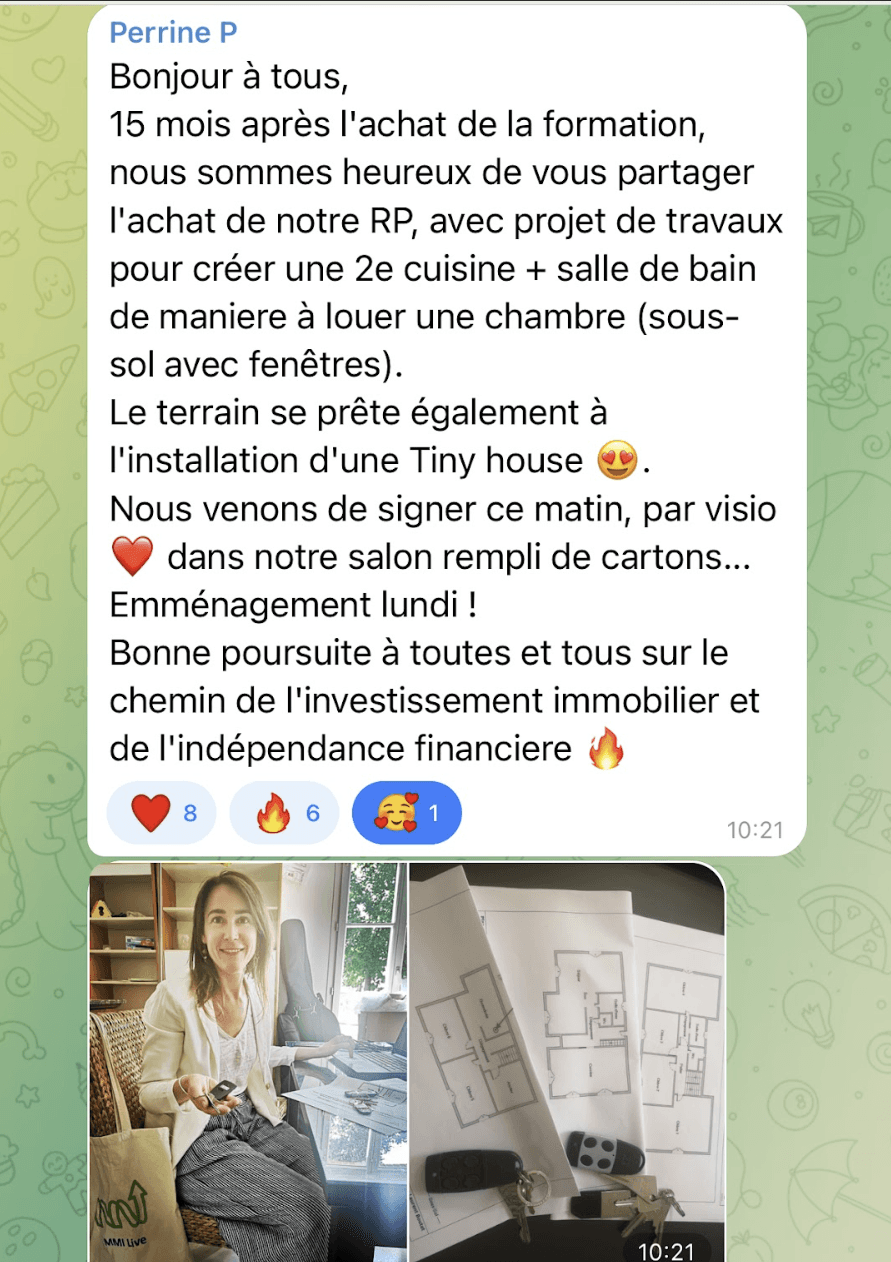This screenshot has height=1262, width=891.
Task: Remove the smiling hearts face reaction
Action: pyautogui.click(x=406, y=814)
